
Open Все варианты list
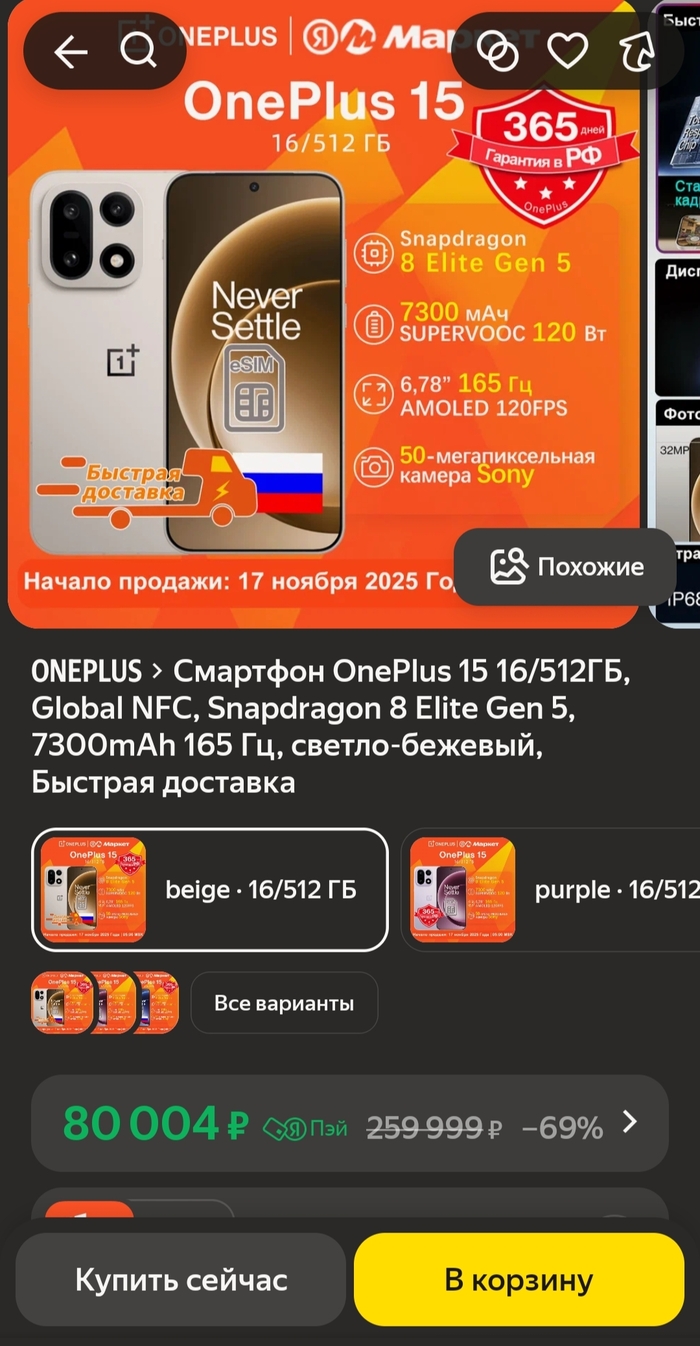click(284, 1003)
